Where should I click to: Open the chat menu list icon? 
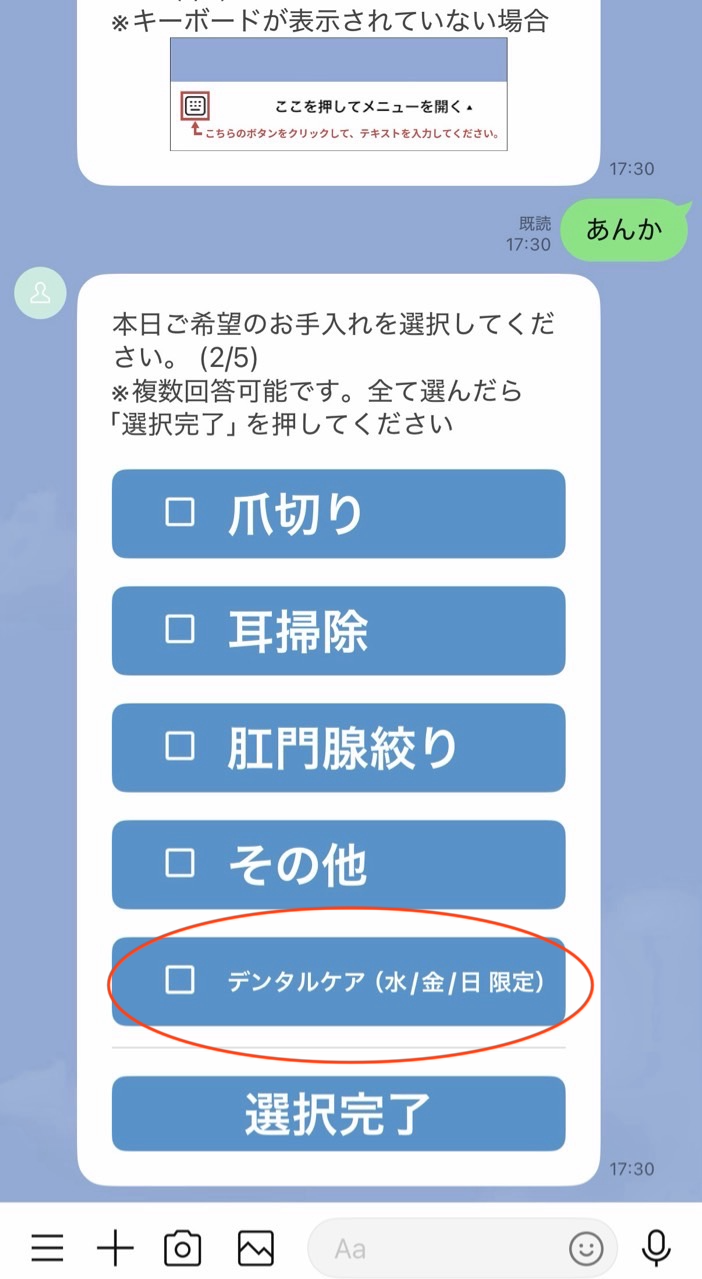click(47, 1248)
